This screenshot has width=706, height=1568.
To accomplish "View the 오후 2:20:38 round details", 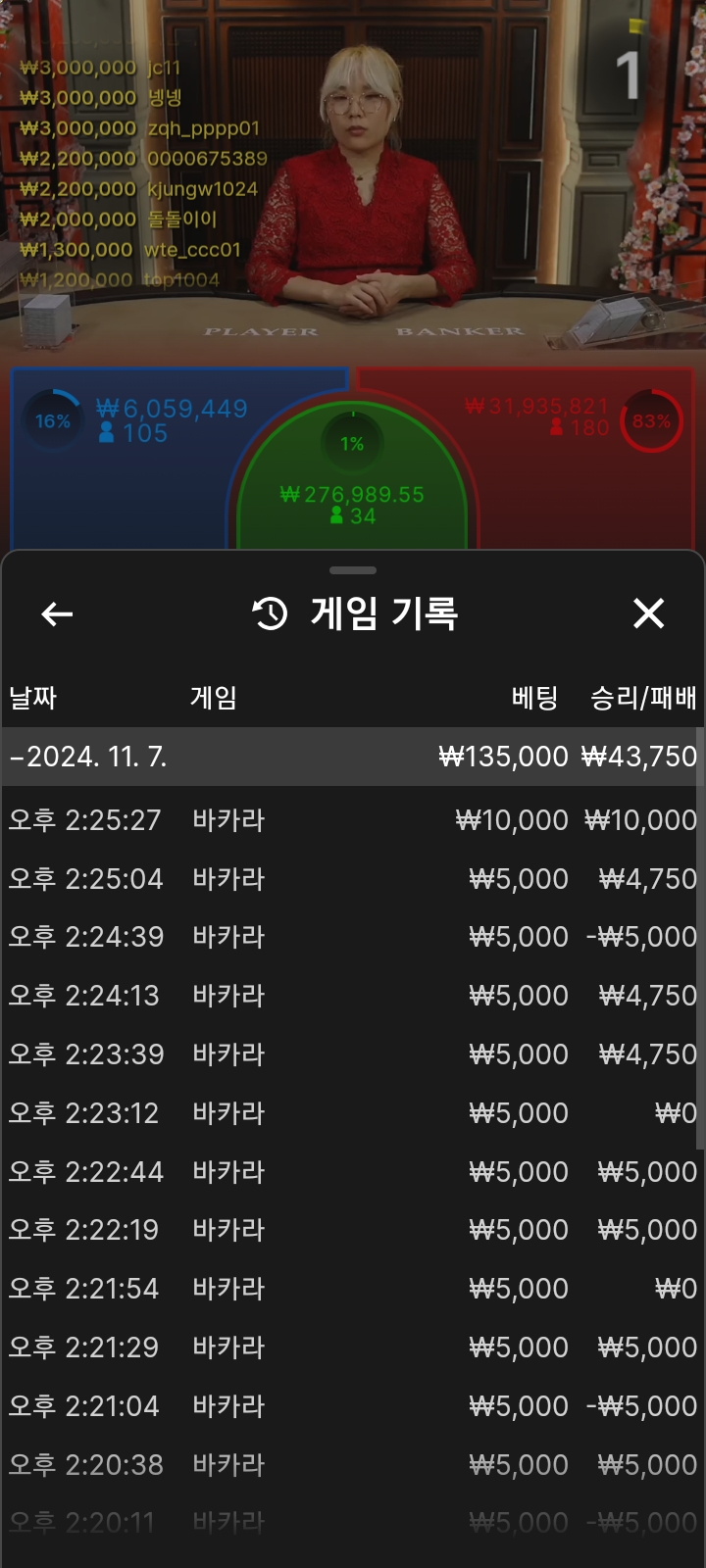I will [x=352, y=1465].
